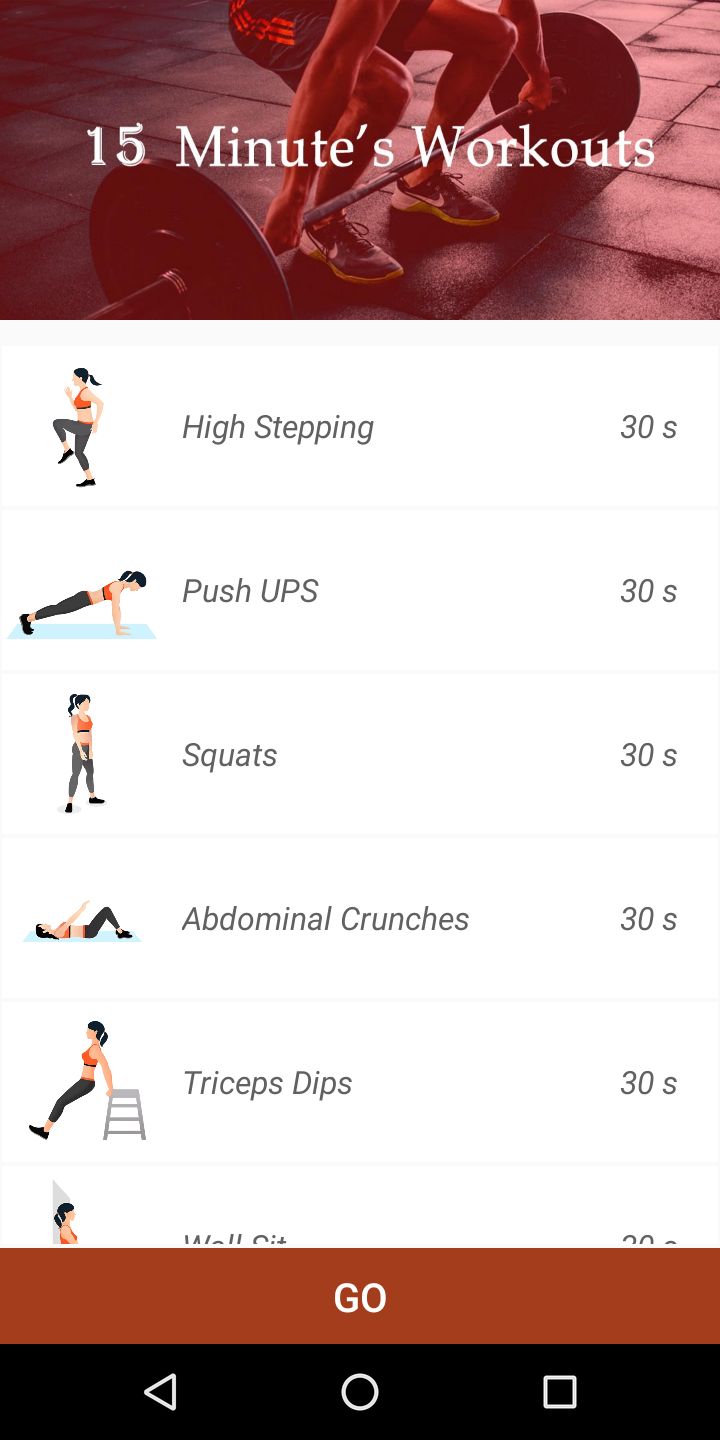Choose the Triceps Dips exercise

point(360,1083)
